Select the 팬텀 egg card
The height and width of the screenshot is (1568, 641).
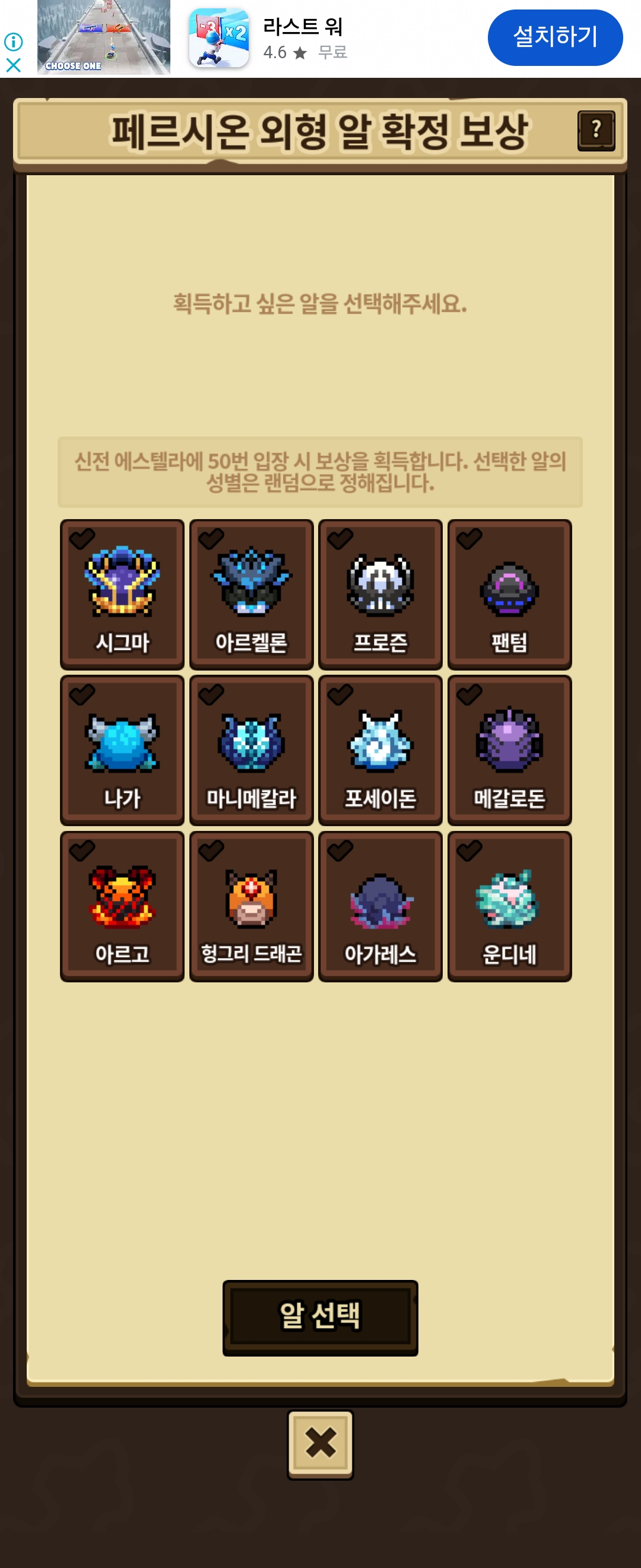(x=510, y=594)
